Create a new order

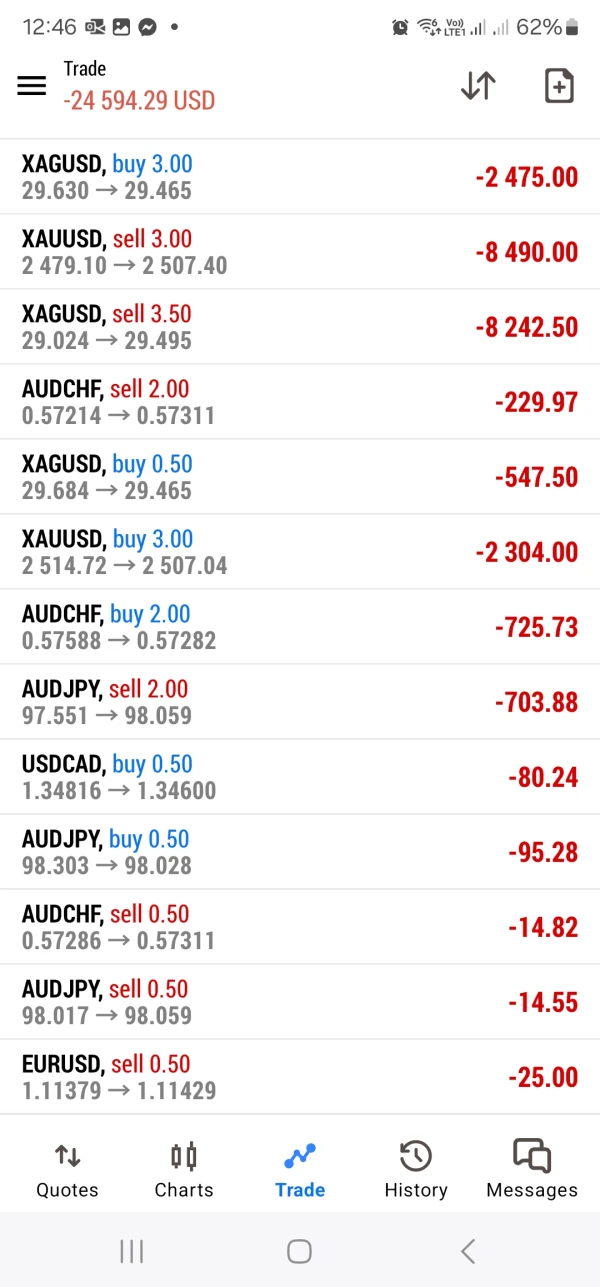pyautogui.click(x=558, y=86)
